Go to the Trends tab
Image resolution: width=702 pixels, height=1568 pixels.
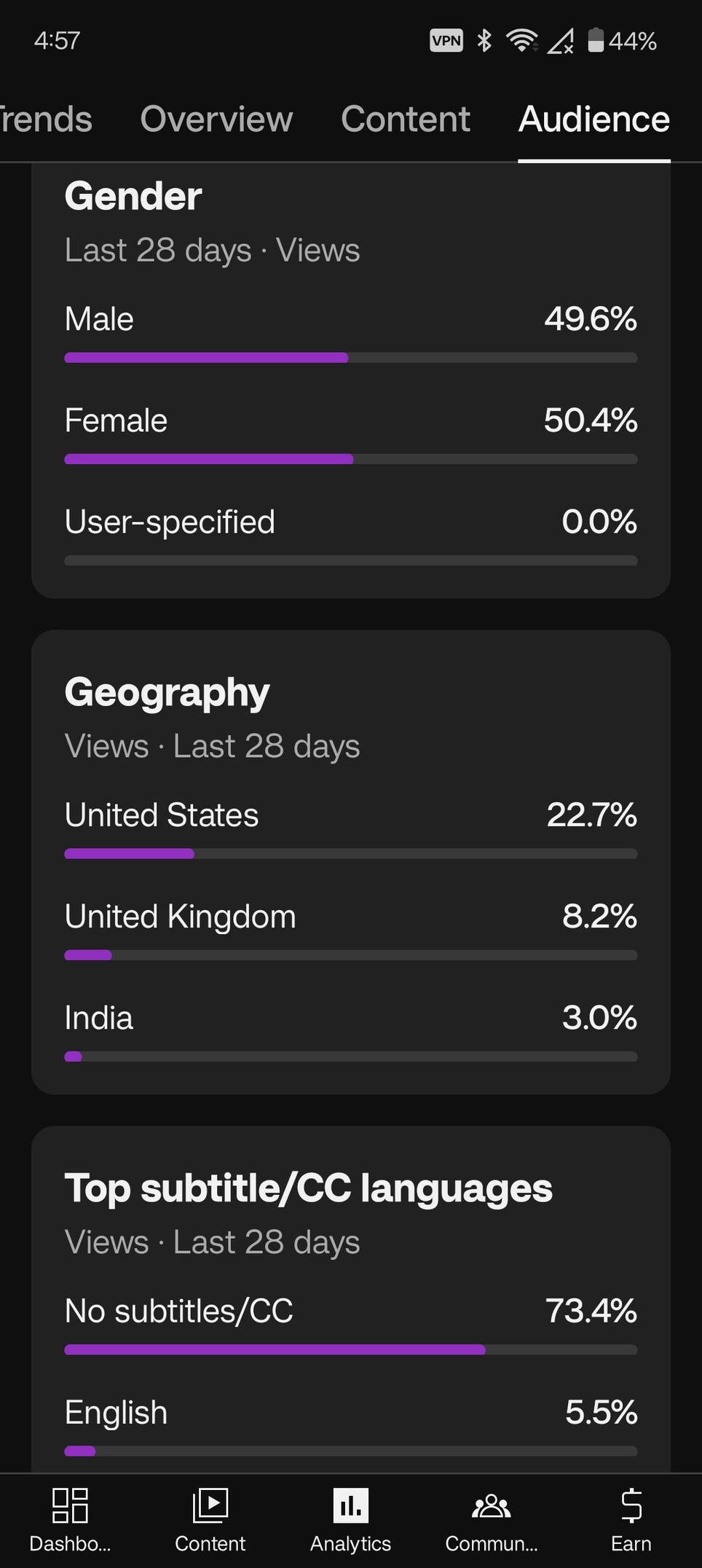point(45,119)
